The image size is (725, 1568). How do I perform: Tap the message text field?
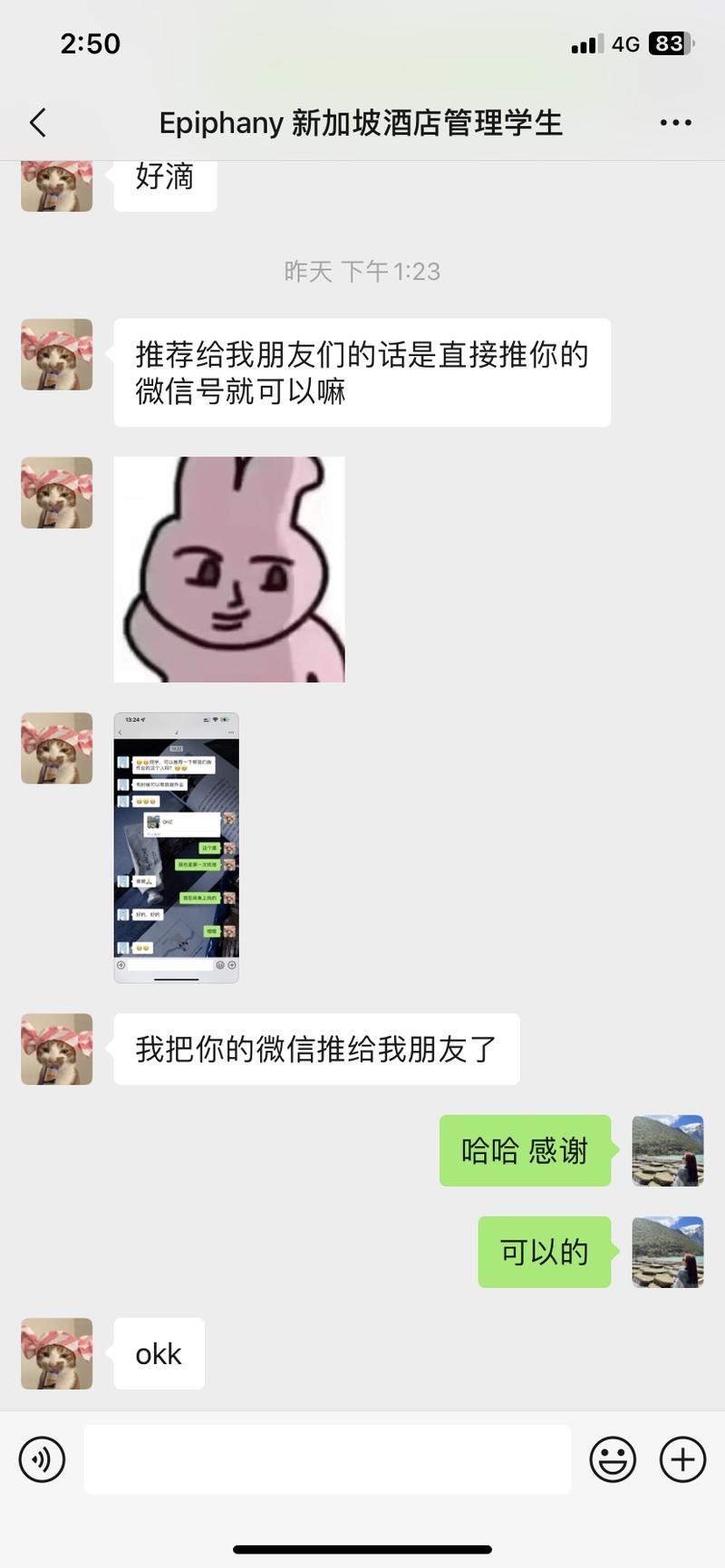tap(327, 1459)
